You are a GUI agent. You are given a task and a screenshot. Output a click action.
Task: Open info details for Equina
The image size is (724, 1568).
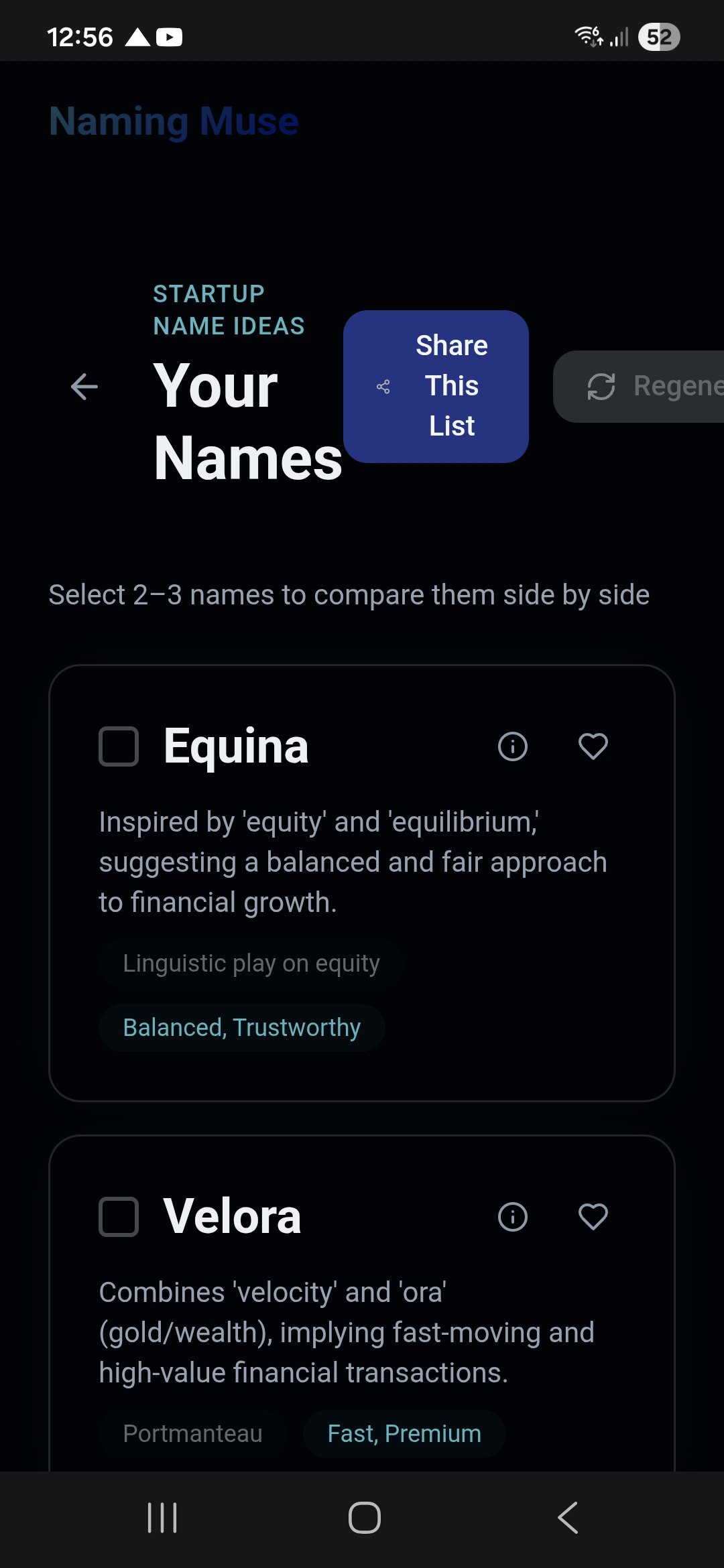(511, 746)
